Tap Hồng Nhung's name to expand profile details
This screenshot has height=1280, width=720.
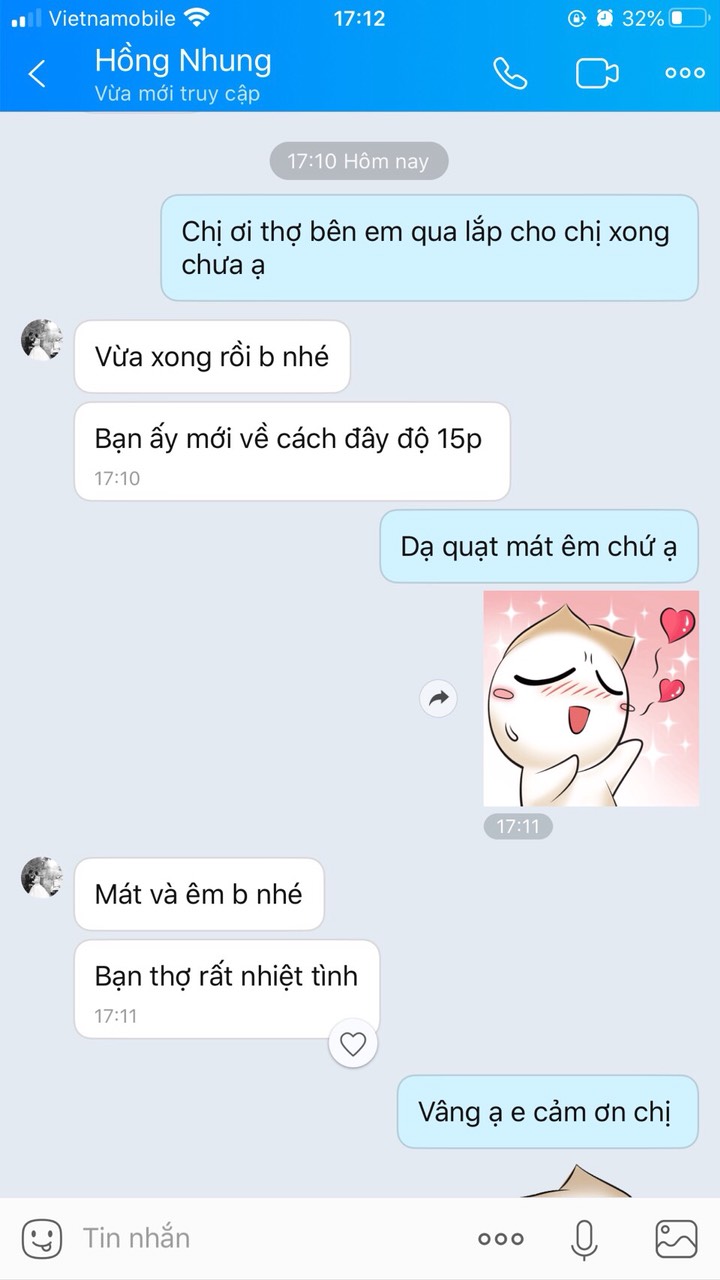[x=182, y=60]
